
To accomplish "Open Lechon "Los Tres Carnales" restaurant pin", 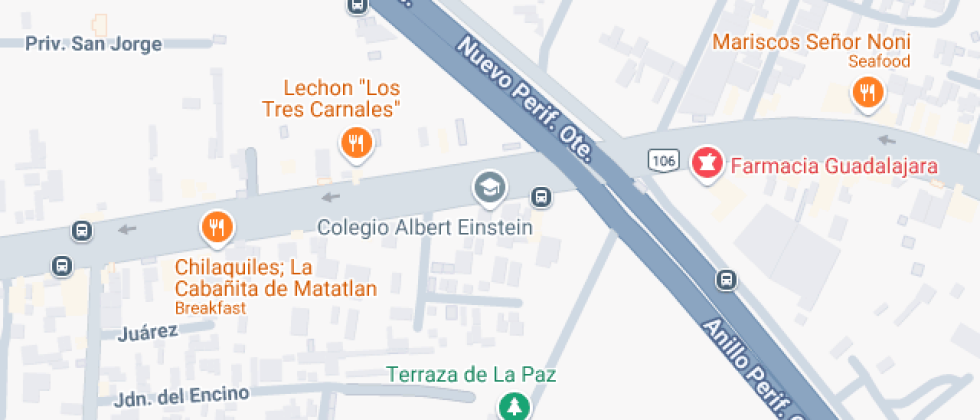I will (356, 144).
